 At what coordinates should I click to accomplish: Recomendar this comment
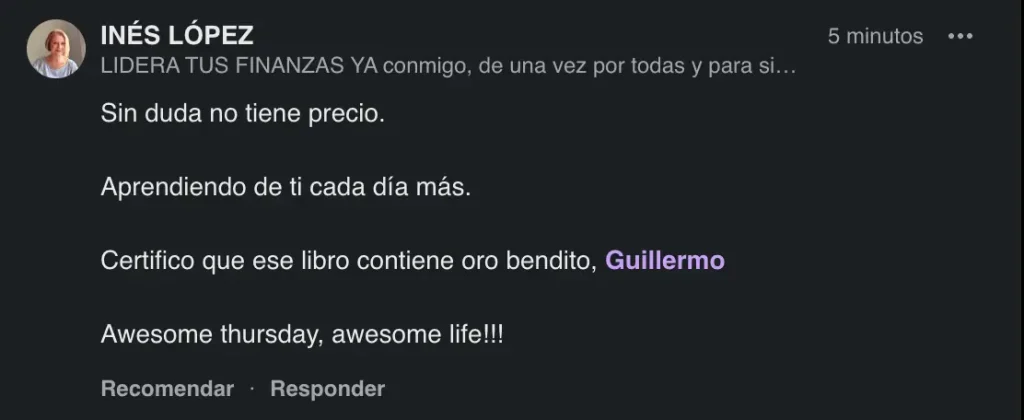(x=167, y=389)
